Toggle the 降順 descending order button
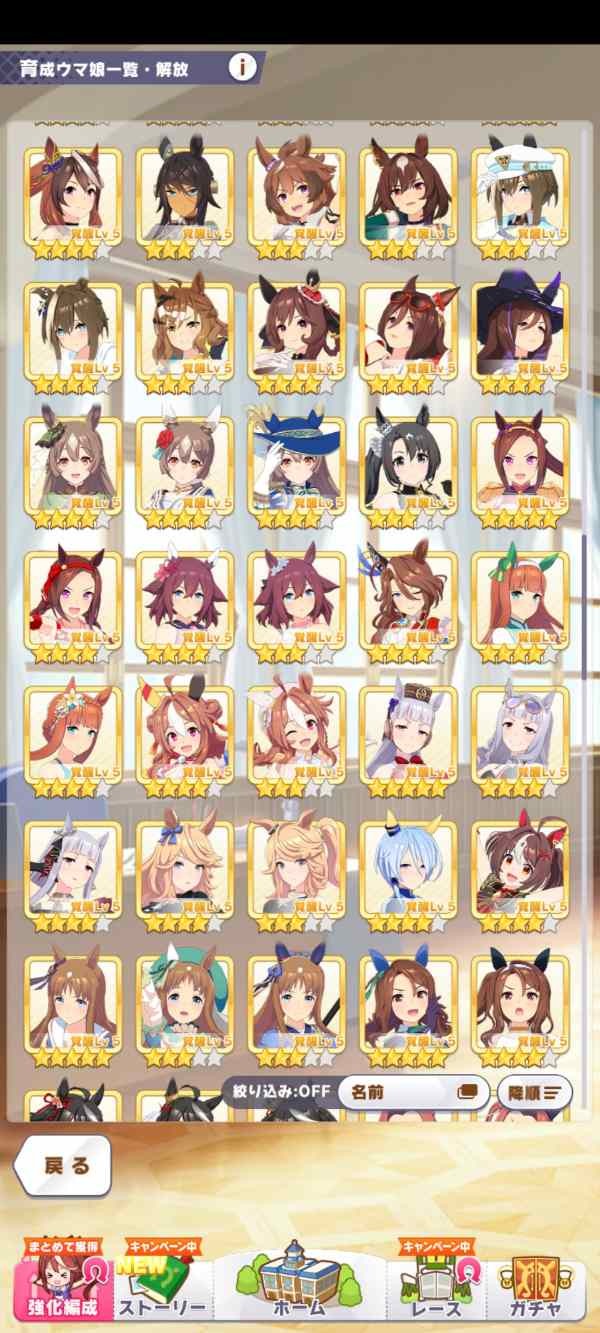This screenshot has height=1333, width=600. click(x=534, y=1092)
